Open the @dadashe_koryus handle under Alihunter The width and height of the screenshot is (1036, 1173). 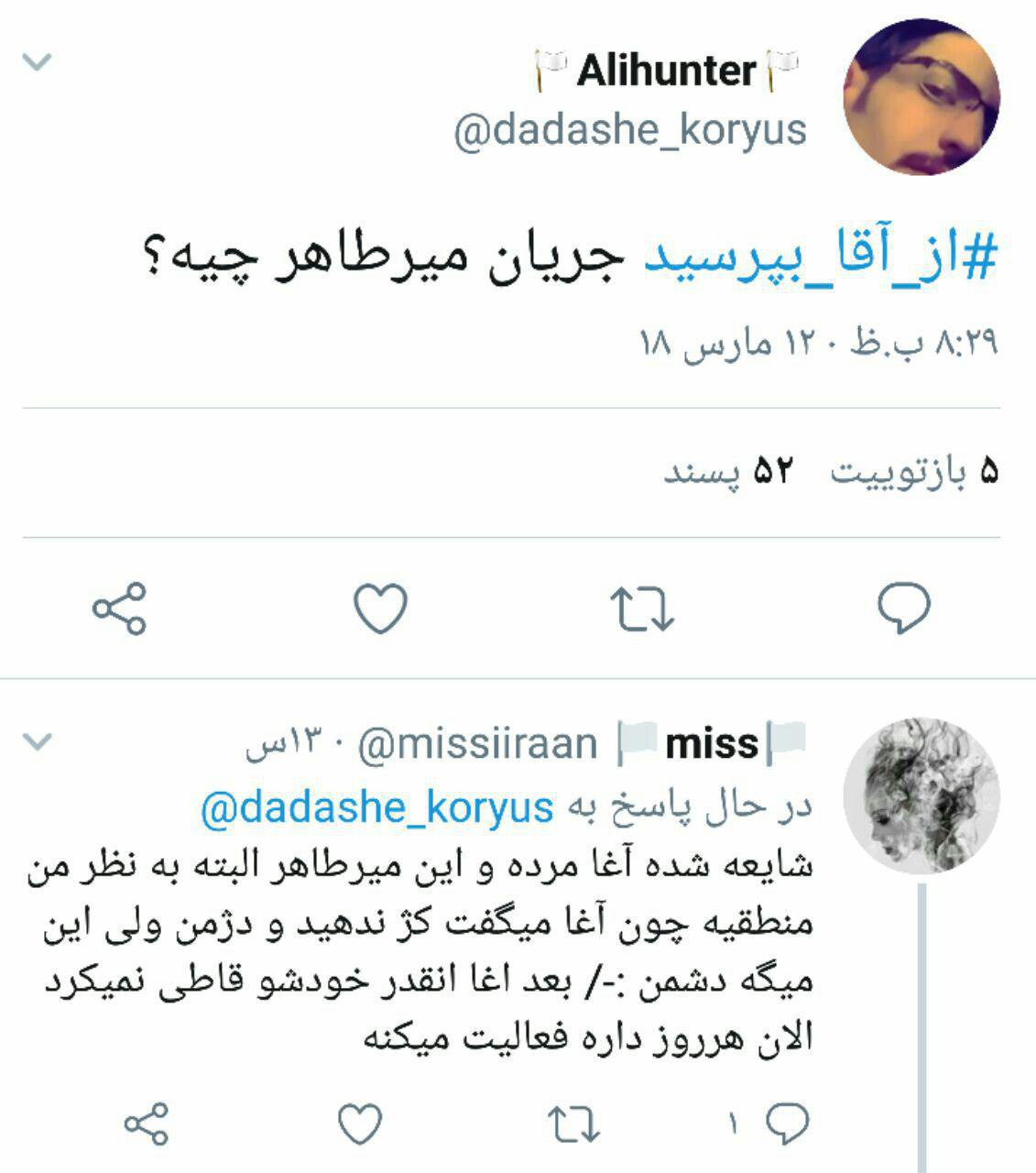[x=630, y=130]
